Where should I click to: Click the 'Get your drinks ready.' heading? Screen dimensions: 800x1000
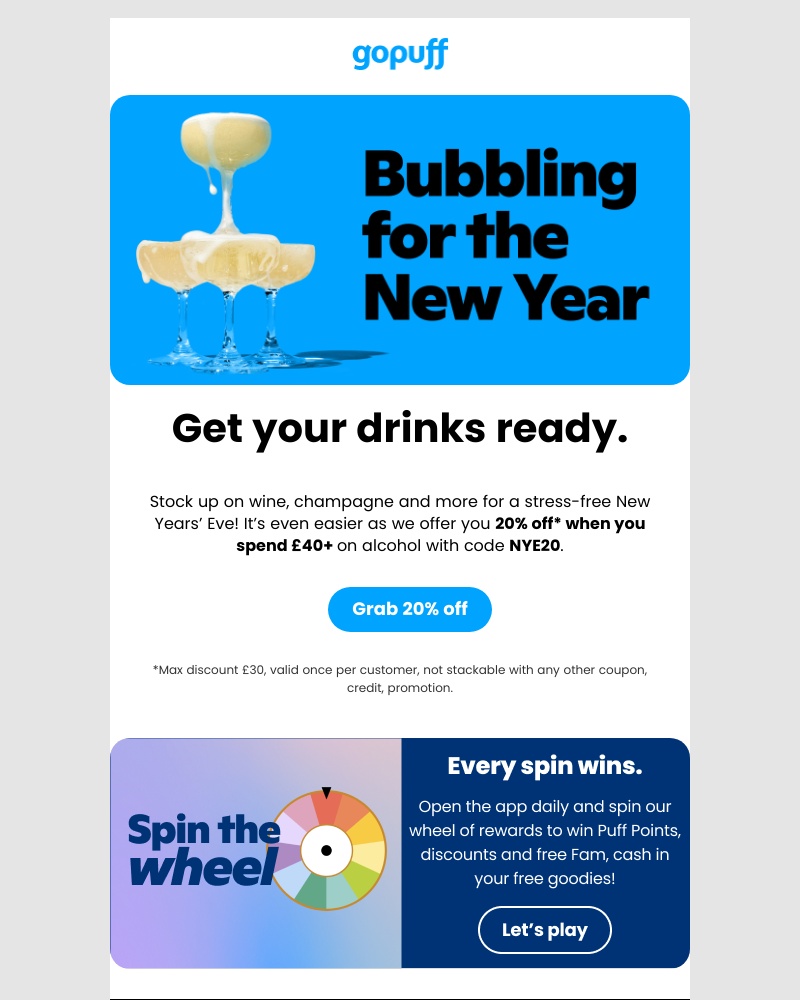400,428
